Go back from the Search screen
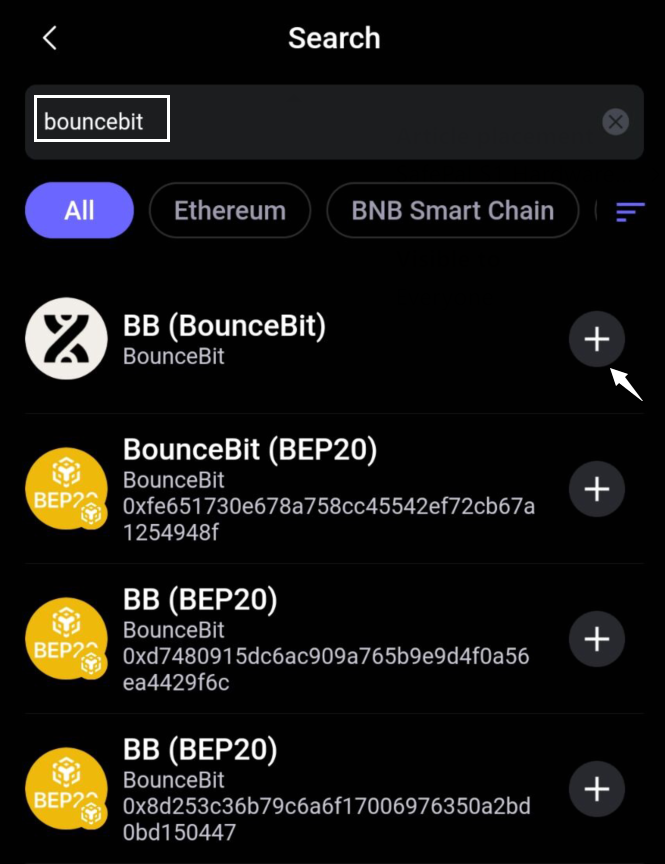This screenshot has width=665, height=864. click(50, 38)
